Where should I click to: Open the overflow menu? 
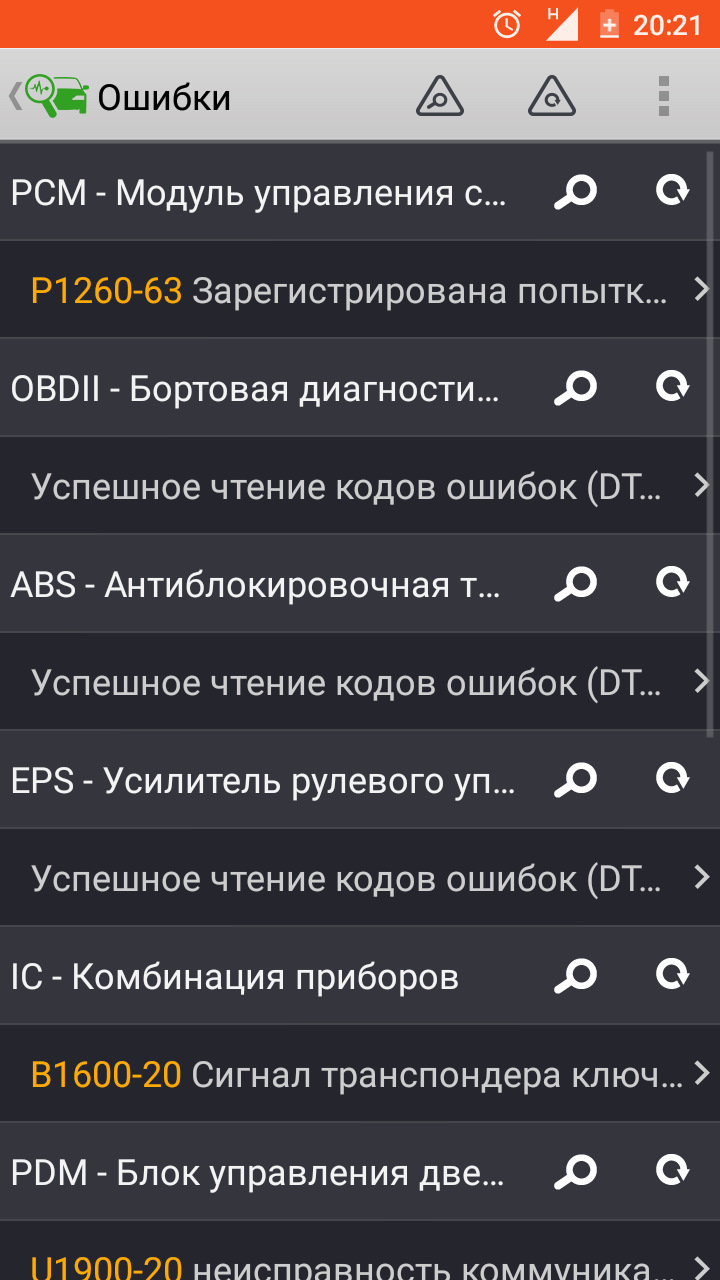pos(663,96)
